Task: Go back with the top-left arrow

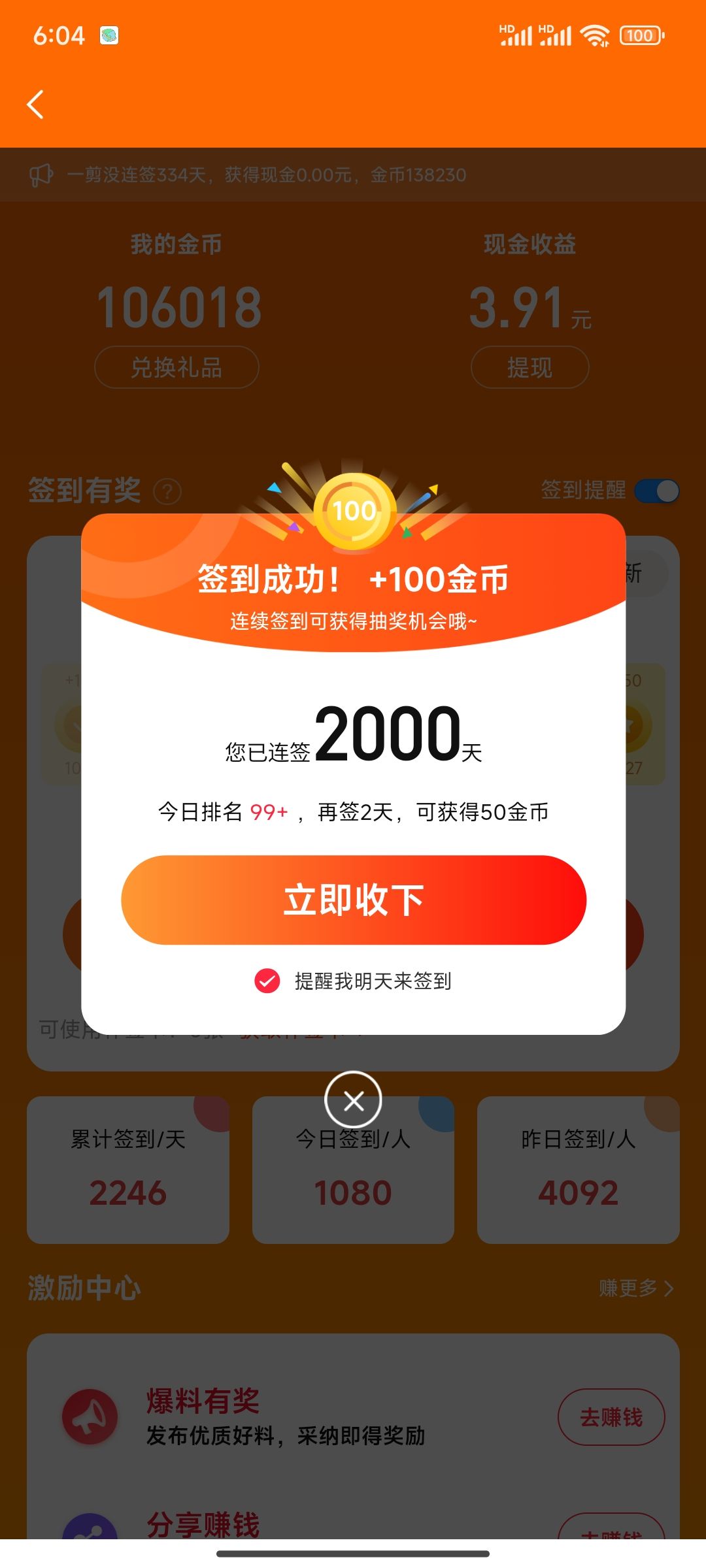Action: [35, 105]
